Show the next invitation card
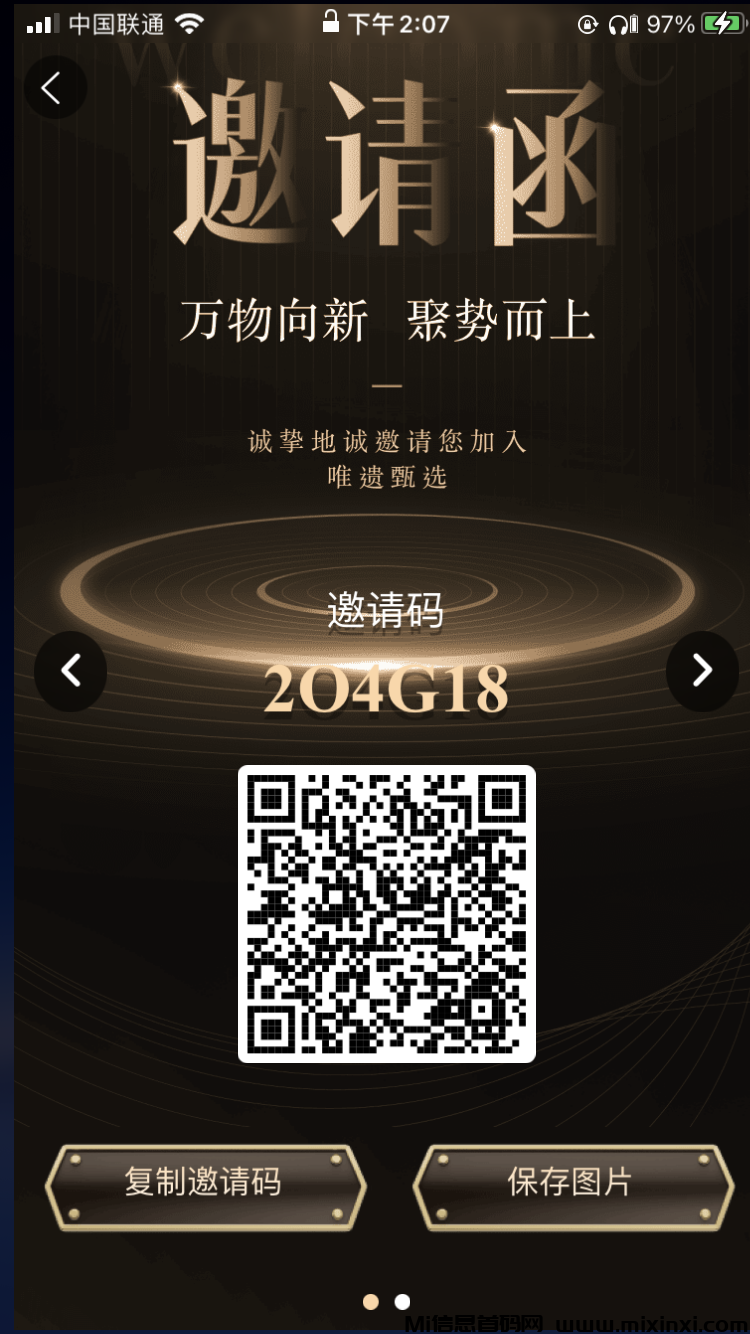The image size is (750, 1334). 702,671
